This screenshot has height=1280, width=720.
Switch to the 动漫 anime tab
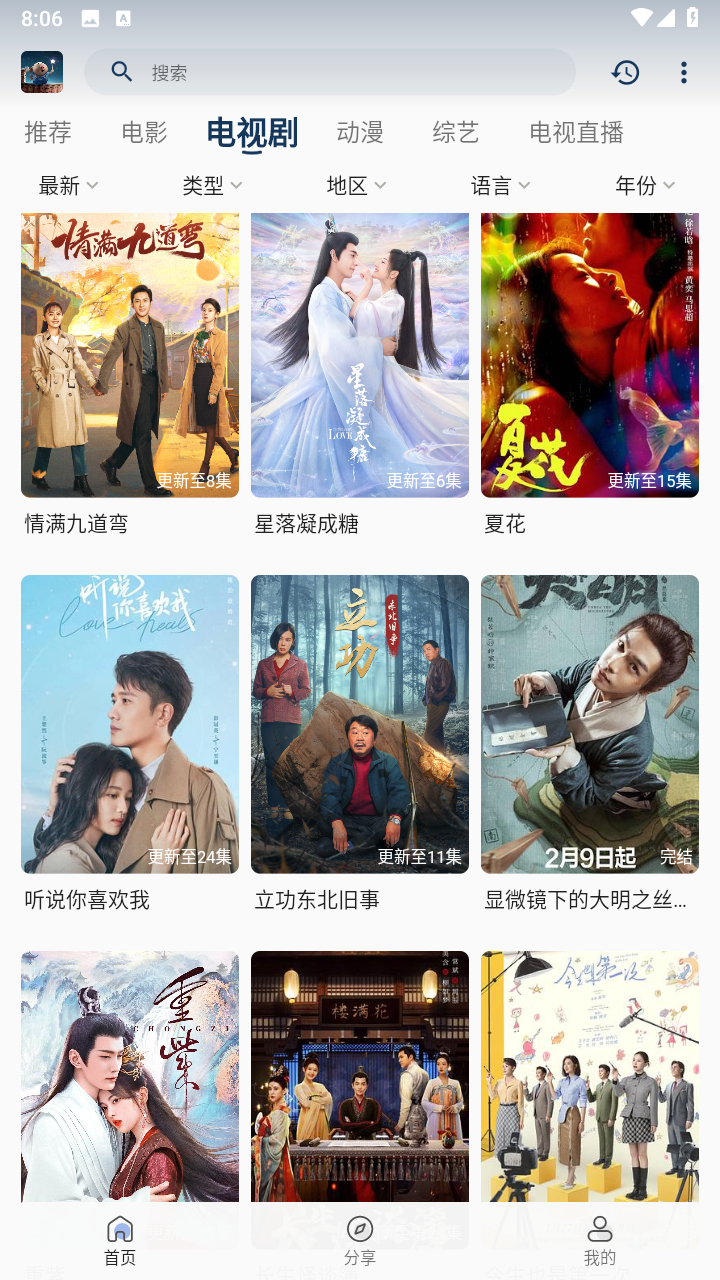point(359,133)
